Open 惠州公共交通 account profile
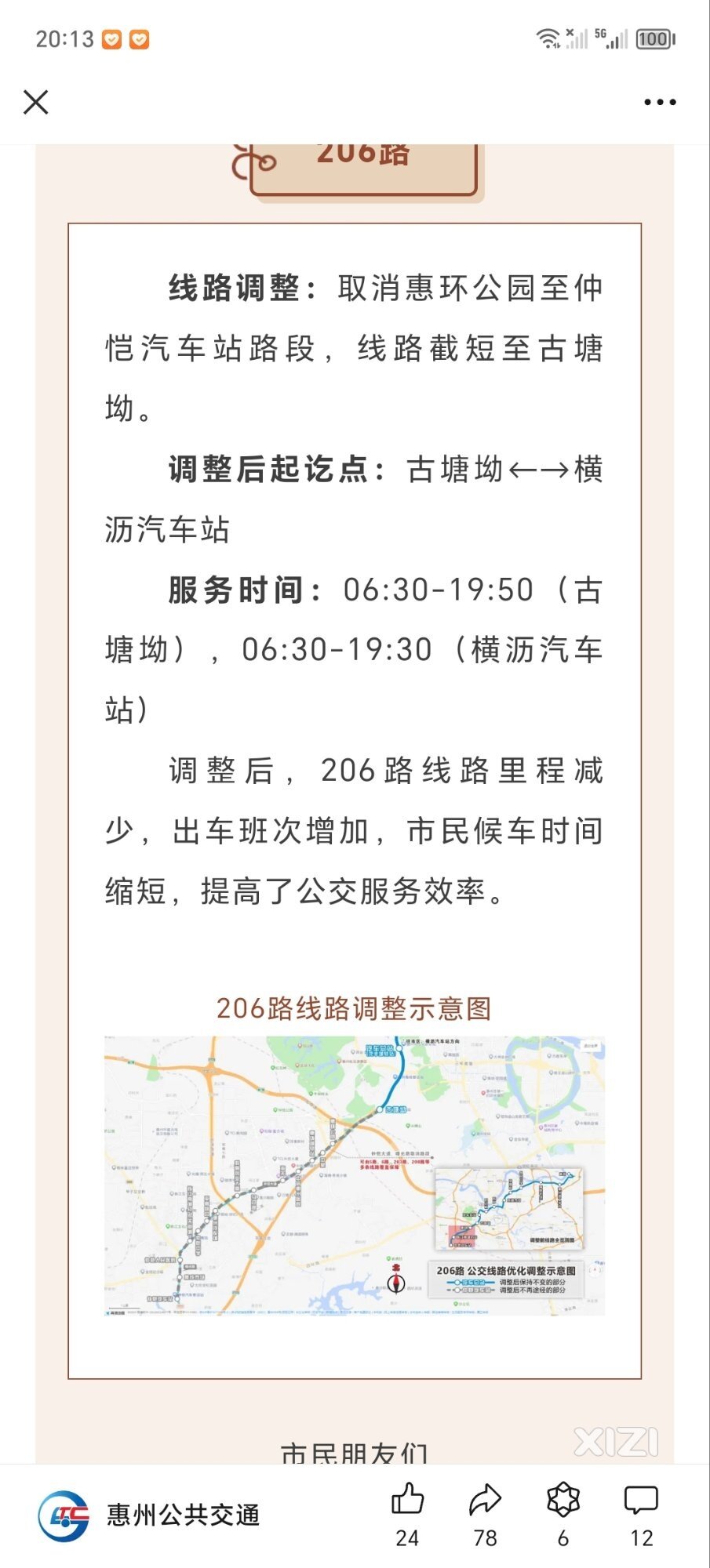710x1568 pixels. pos(149,1515)
